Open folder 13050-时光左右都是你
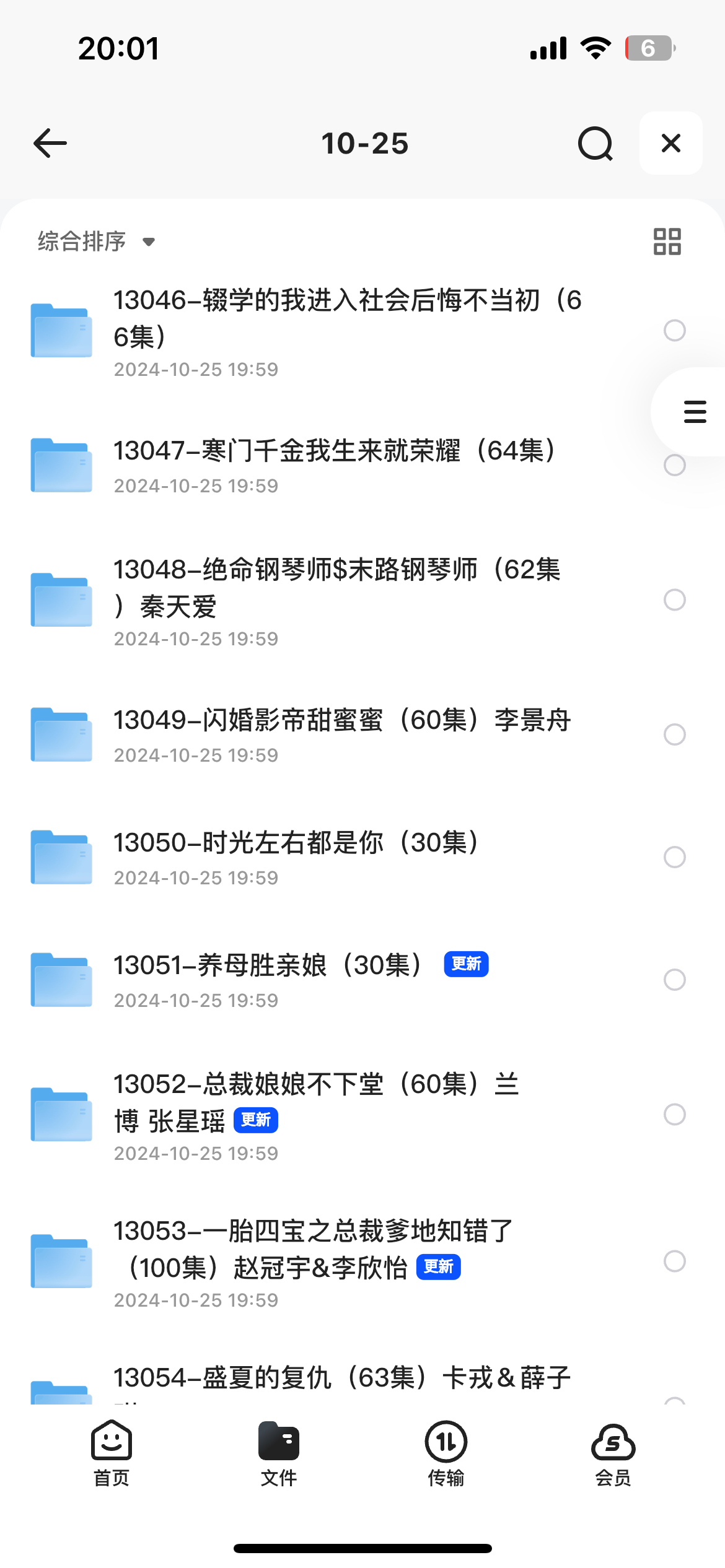Image resolution: width=725 pixels, height=1568 pixels. click(x=296, y=843)
